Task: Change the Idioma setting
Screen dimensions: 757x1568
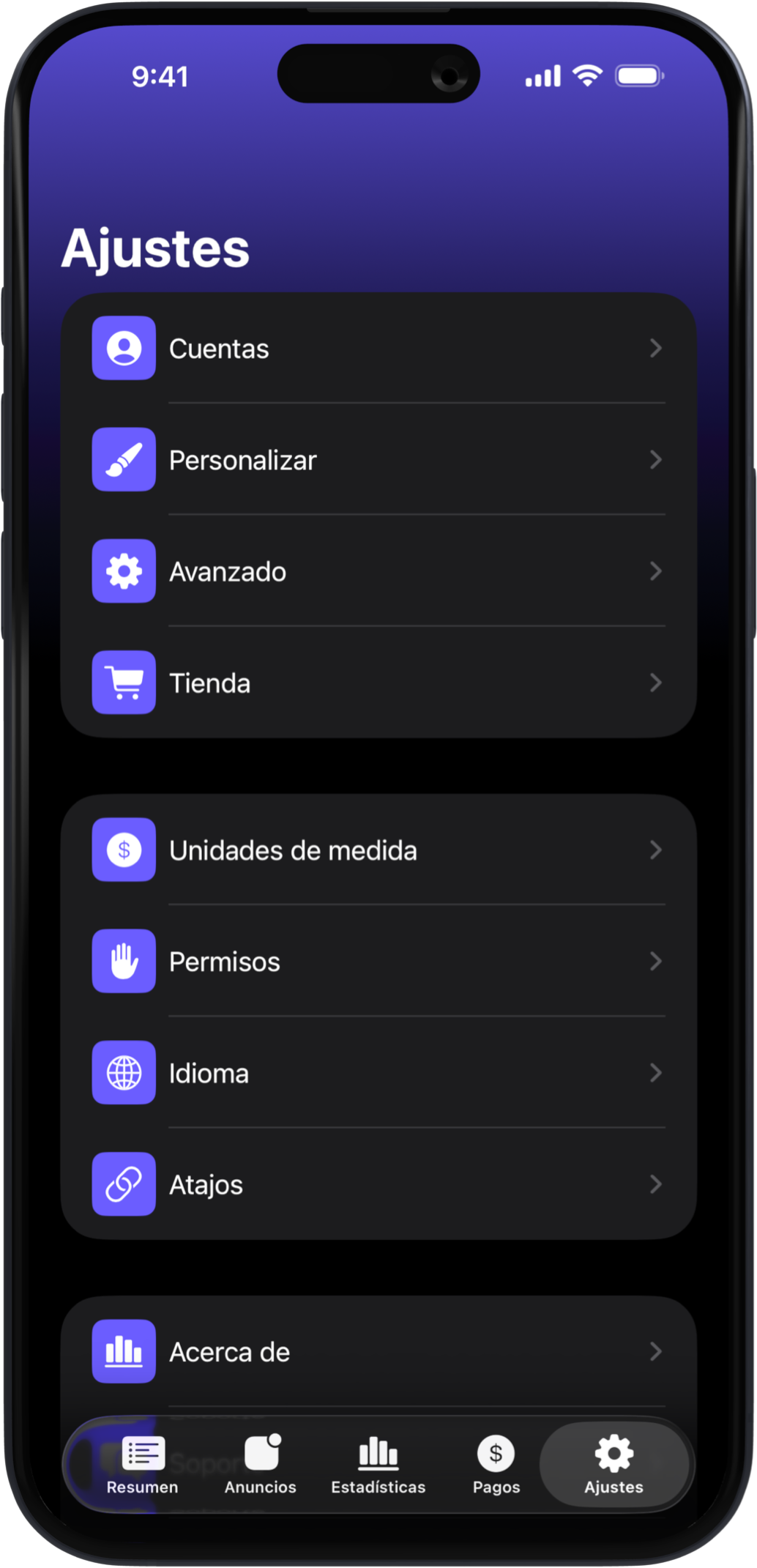Action: 378,1072
